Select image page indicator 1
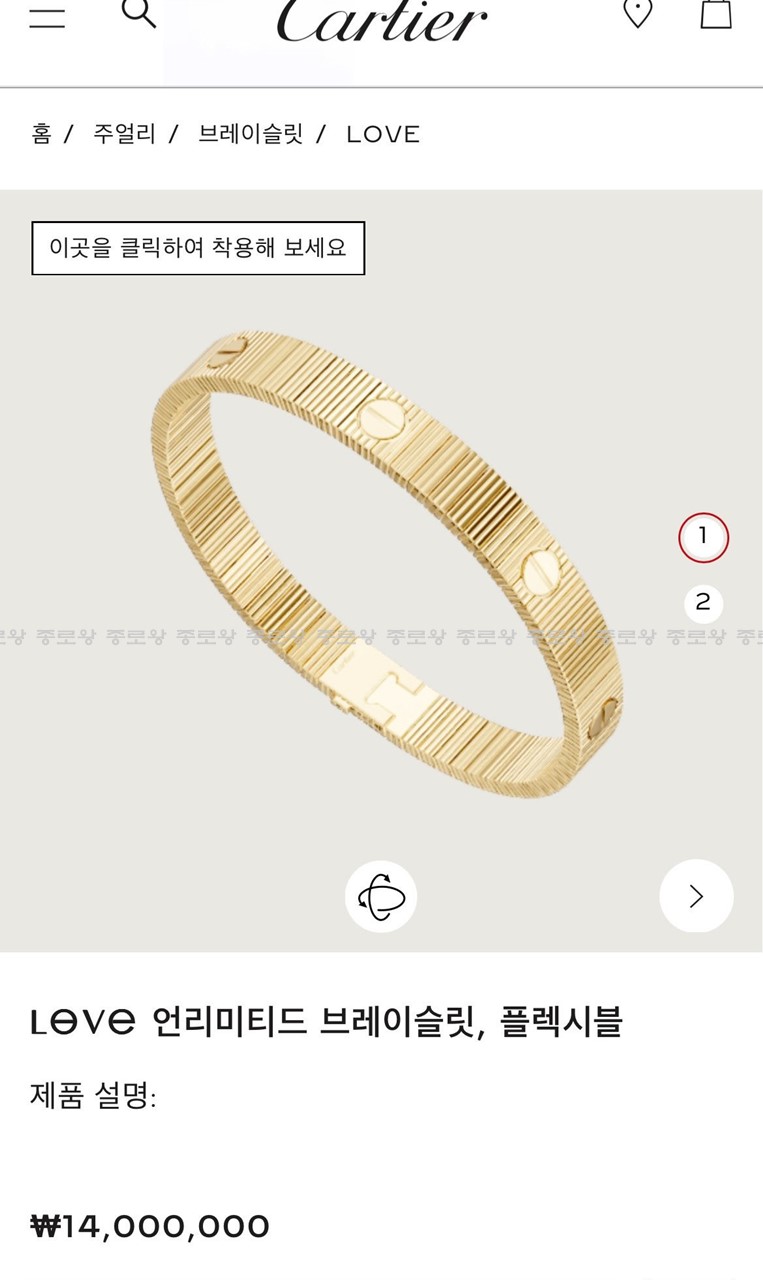This screenshot has width=763, height=1280. [703, 537]
